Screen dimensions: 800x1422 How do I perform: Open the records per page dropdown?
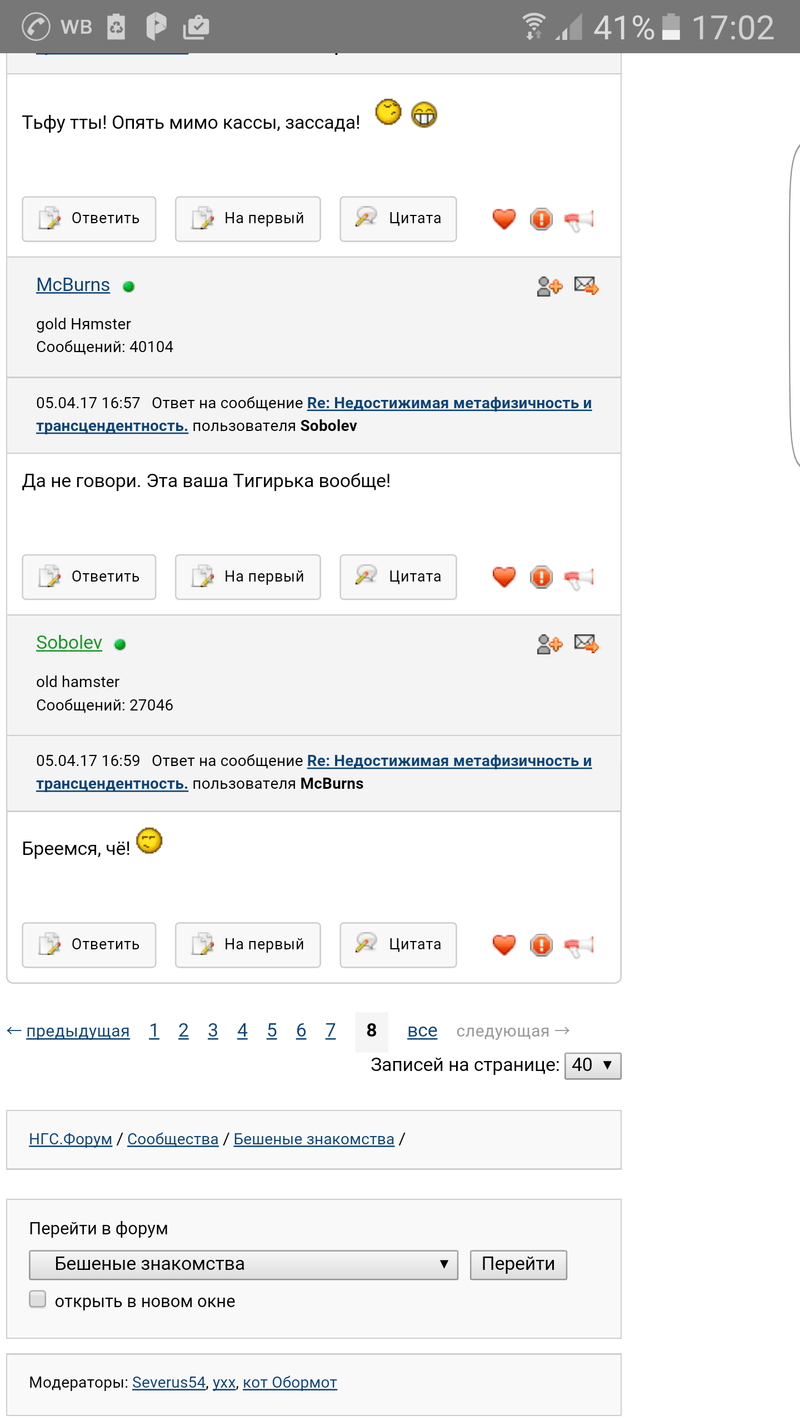pos(593,1065)
